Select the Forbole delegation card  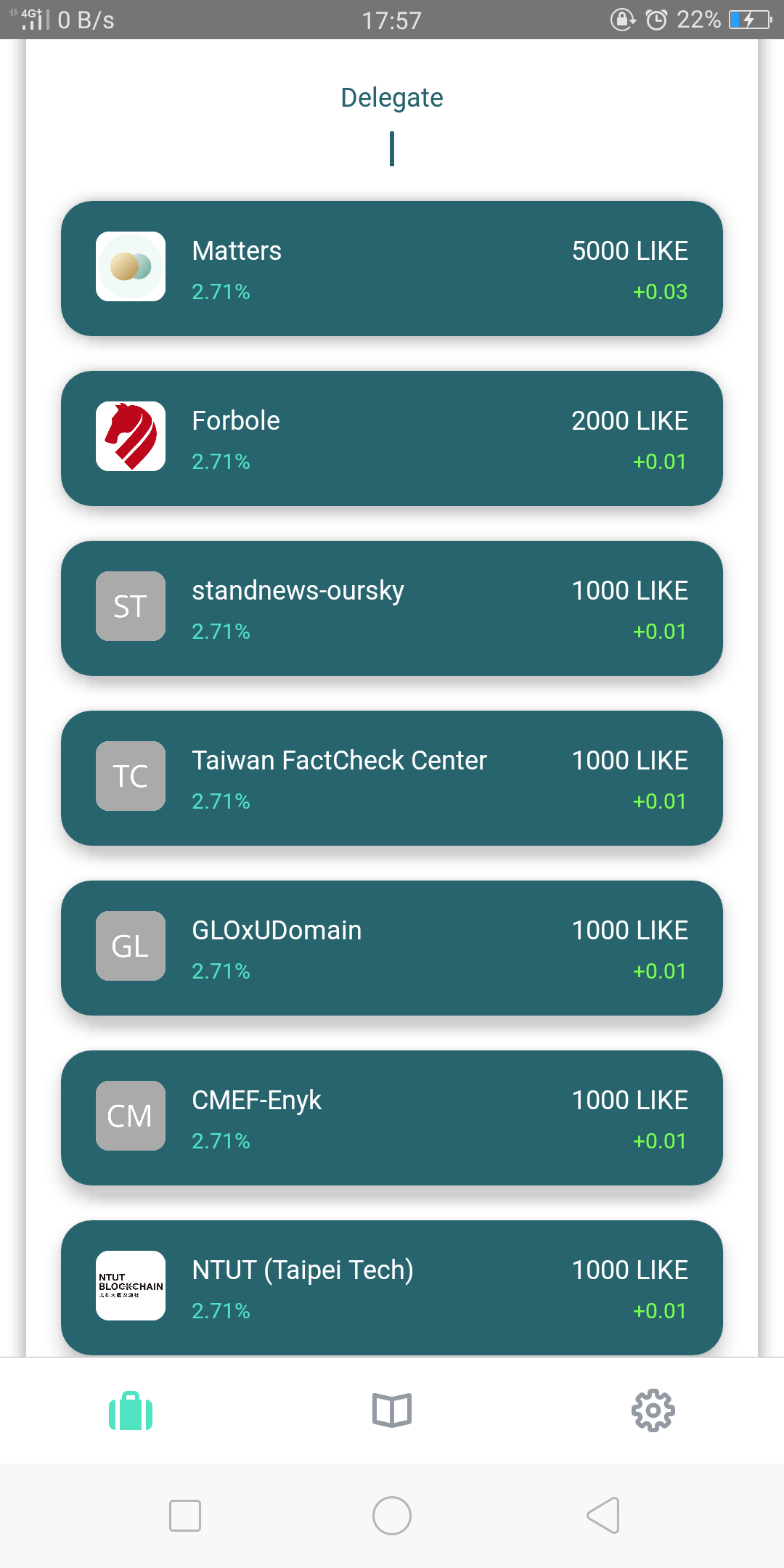[392, 438]
